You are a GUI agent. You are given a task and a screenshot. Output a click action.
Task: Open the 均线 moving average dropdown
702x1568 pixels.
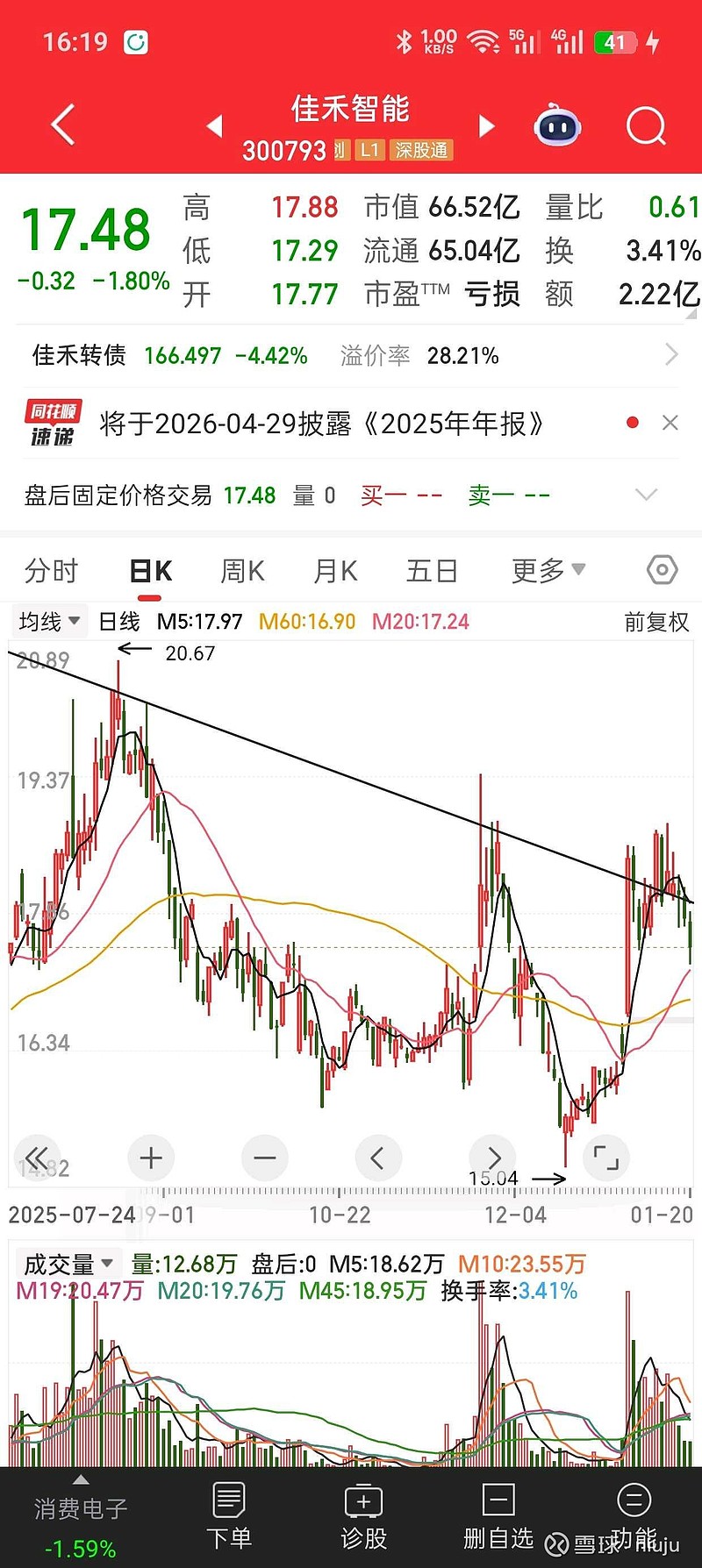[47, 621]
